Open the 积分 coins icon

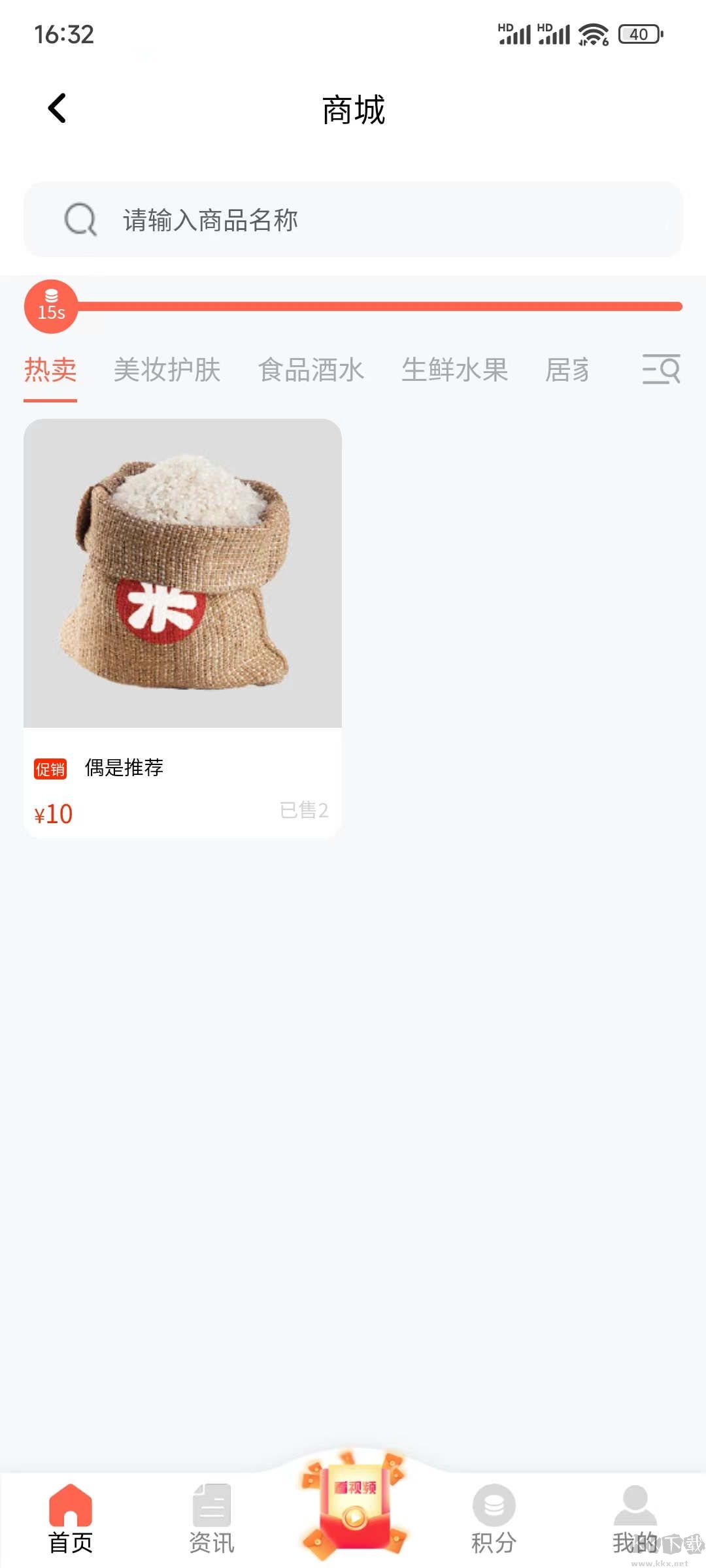coord(492,1505)
